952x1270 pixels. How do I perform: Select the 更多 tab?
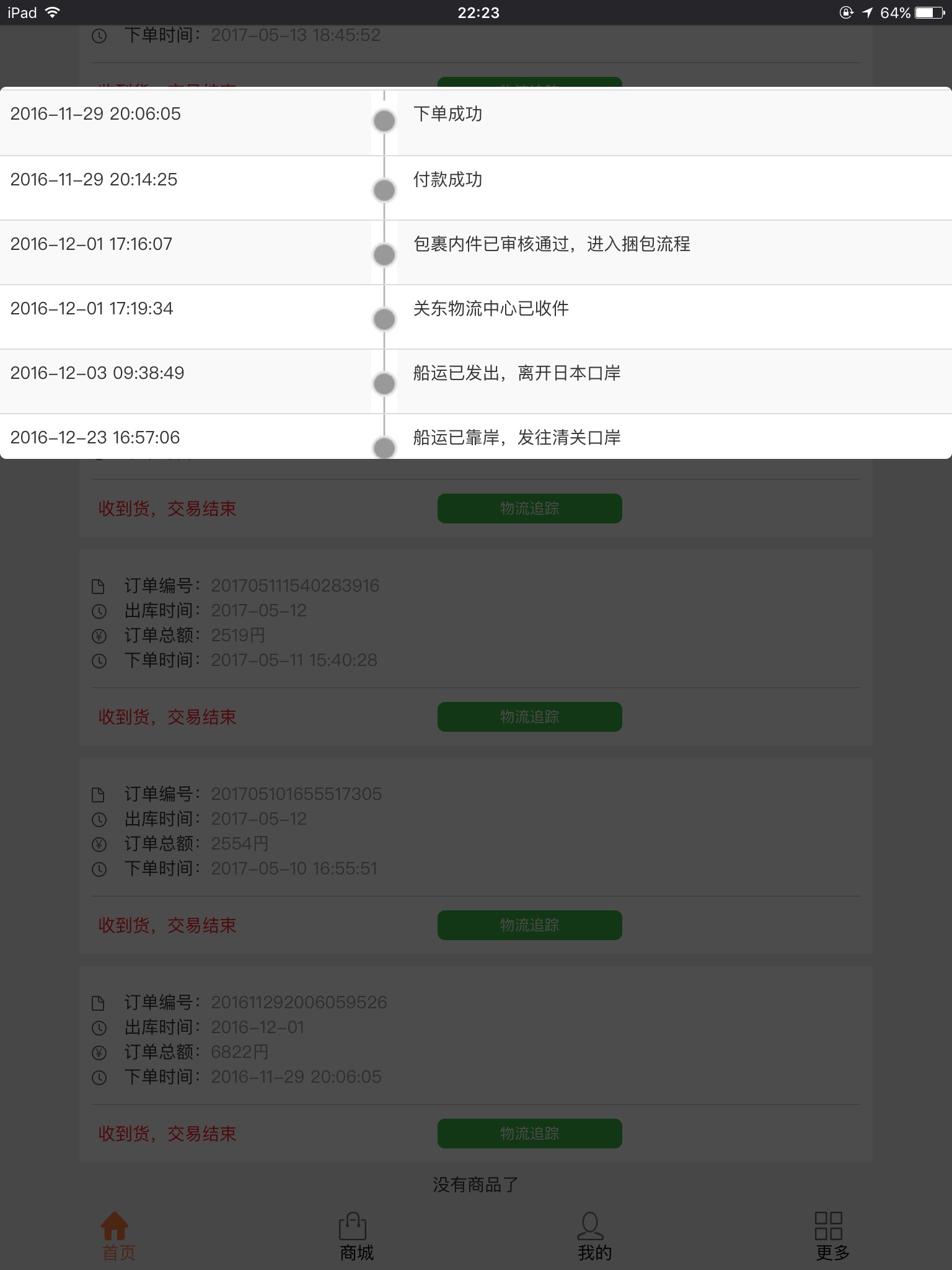pos(832,1237)
